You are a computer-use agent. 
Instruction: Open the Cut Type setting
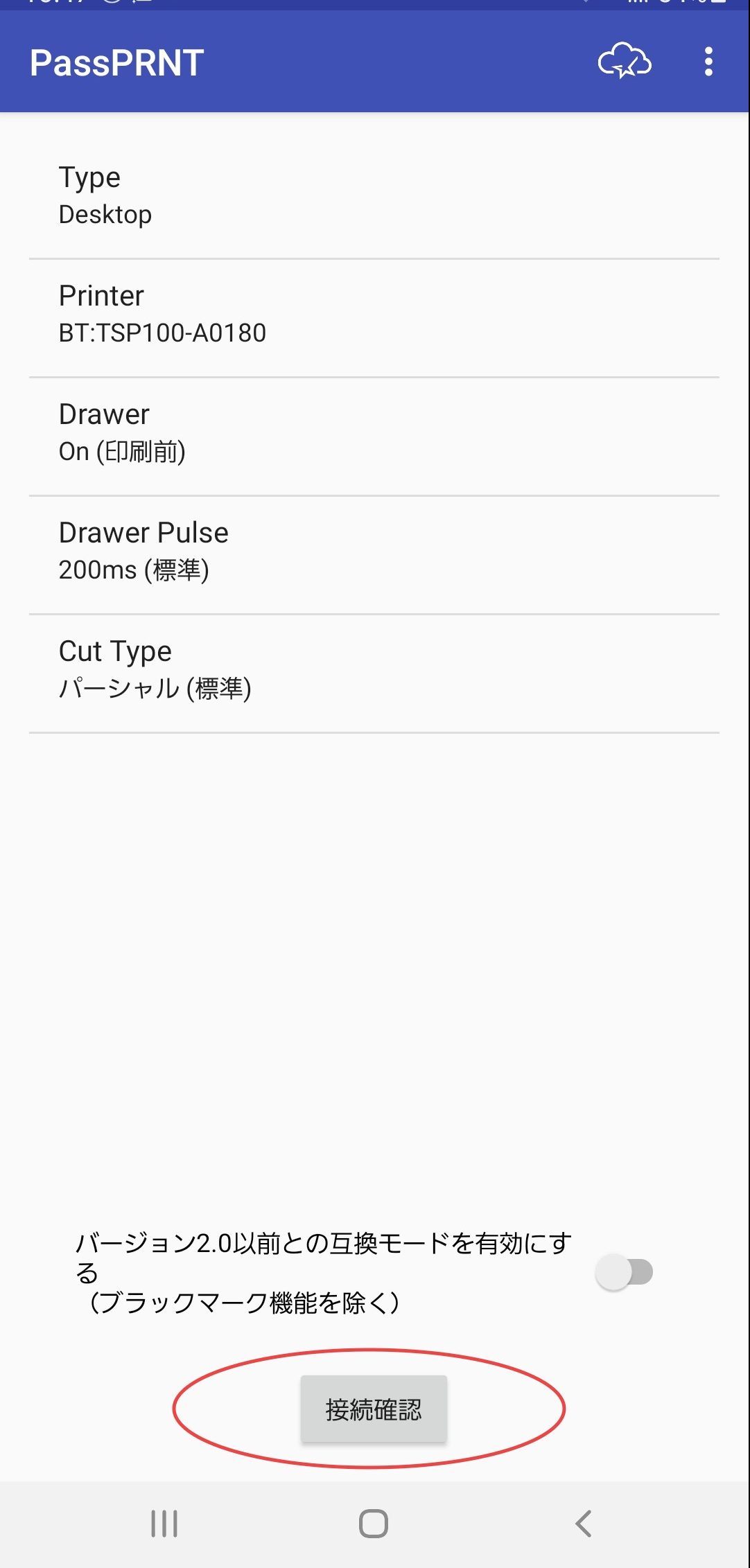(x=374, y=674)
